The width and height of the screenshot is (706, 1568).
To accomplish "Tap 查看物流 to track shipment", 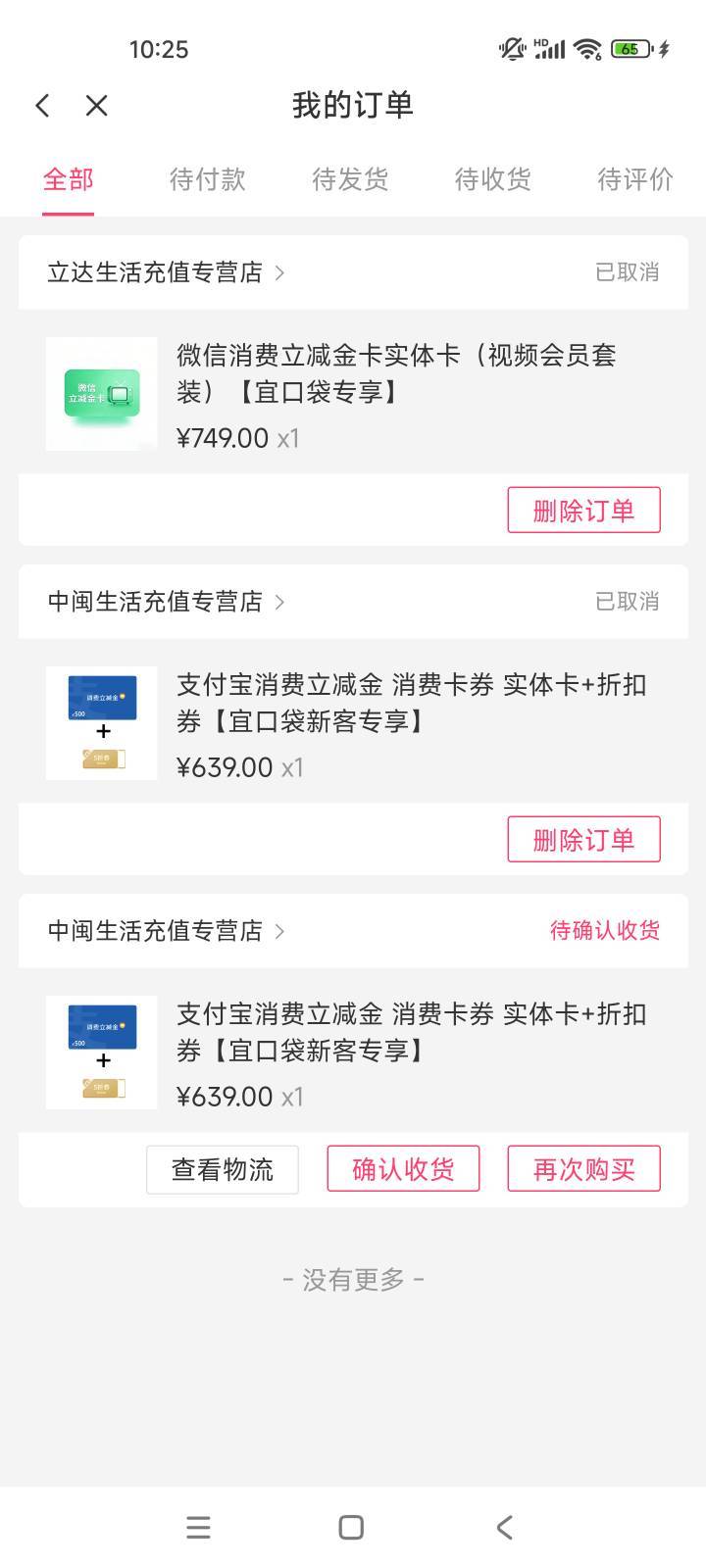I will pyautogui.click(x=223, y=1169).
